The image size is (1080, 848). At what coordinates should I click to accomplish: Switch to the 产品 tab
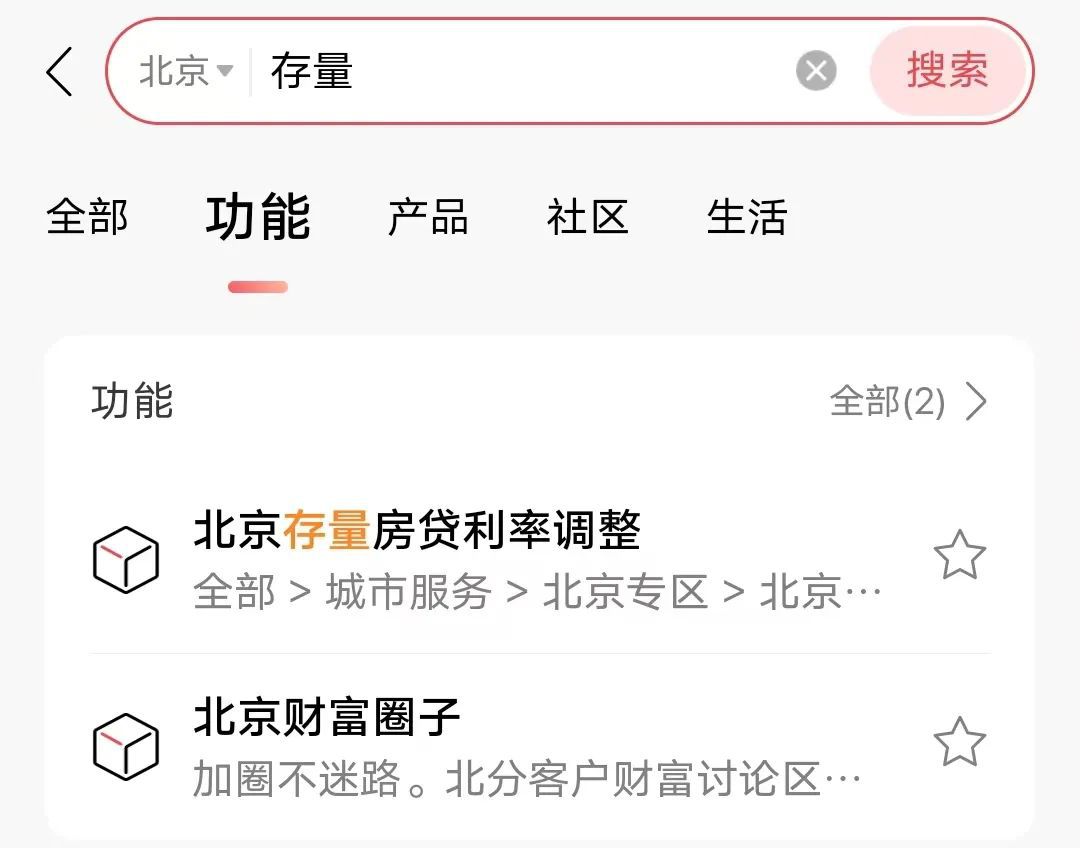pos(428,218)
